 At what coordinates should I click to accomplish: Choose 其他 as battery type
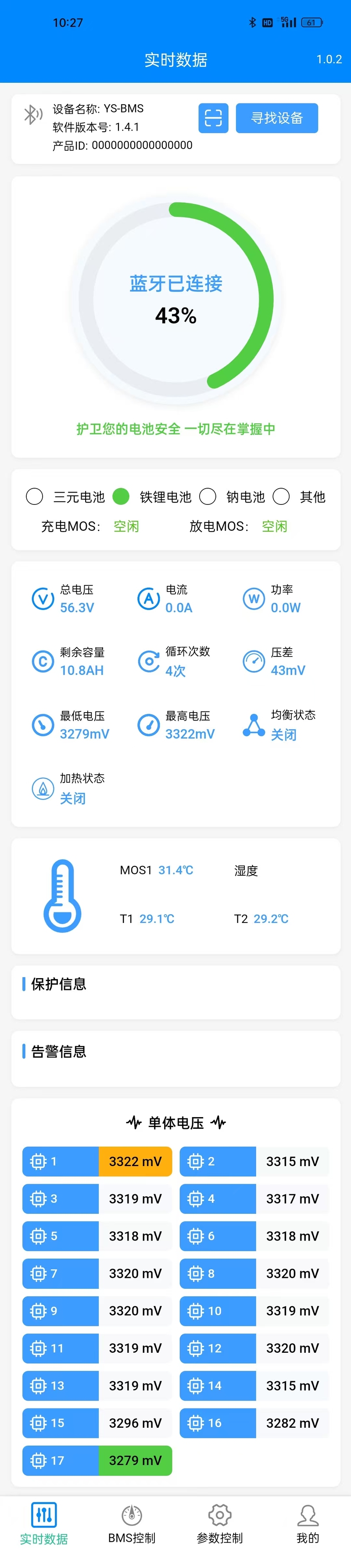(x=281, y=497)
